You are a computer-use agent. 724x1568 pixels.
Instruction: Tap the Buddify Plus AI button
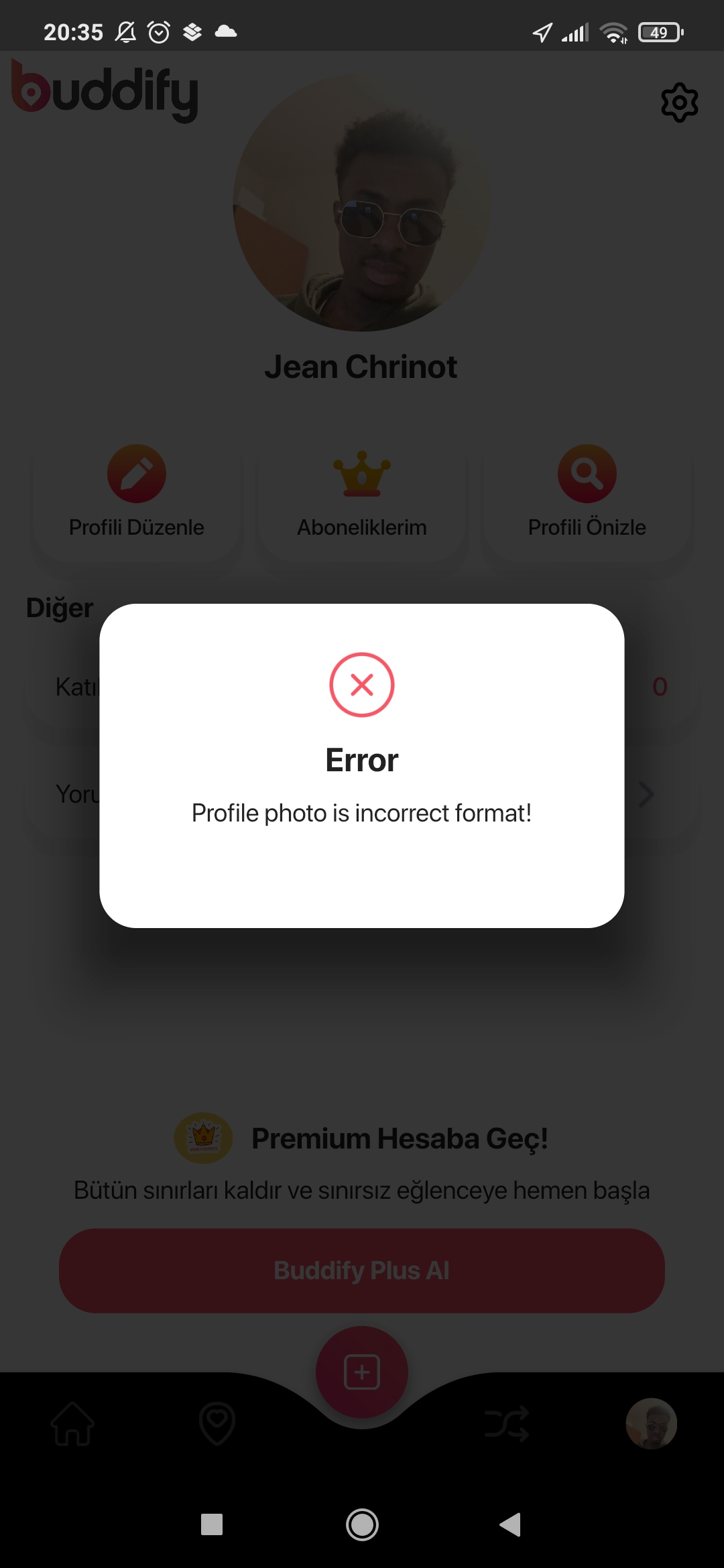[362, 1270]
